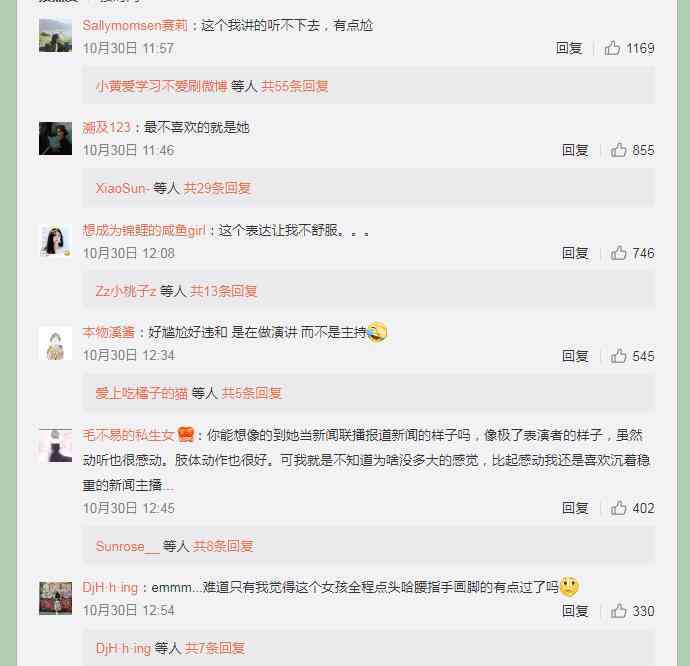The height and width of the screenshot is (666, 690).
Task: Like Sallymomsen赛莉's comment
Action: tap(613, 48)
